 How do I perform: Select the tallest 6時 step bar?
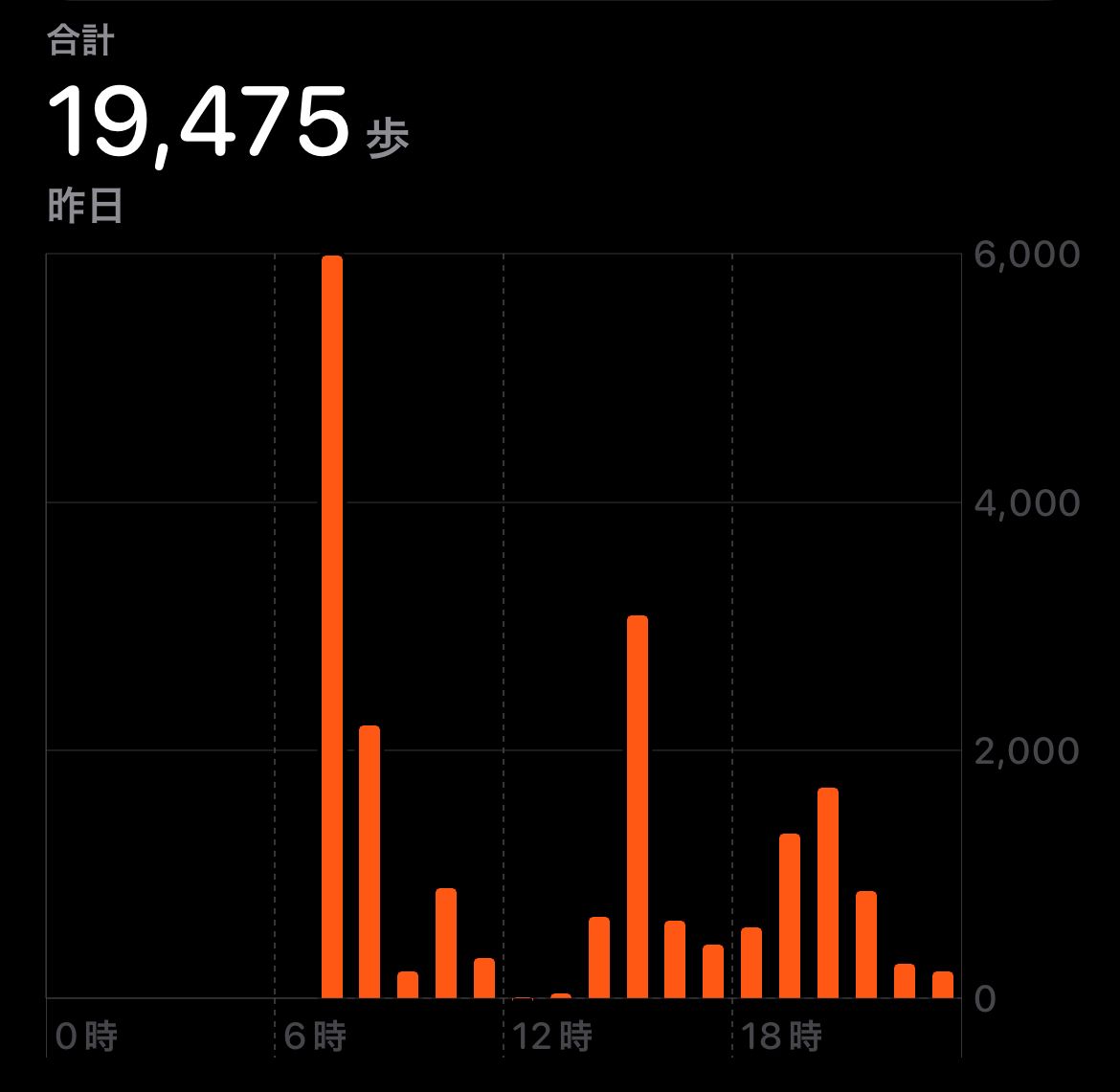coord(331,627)
